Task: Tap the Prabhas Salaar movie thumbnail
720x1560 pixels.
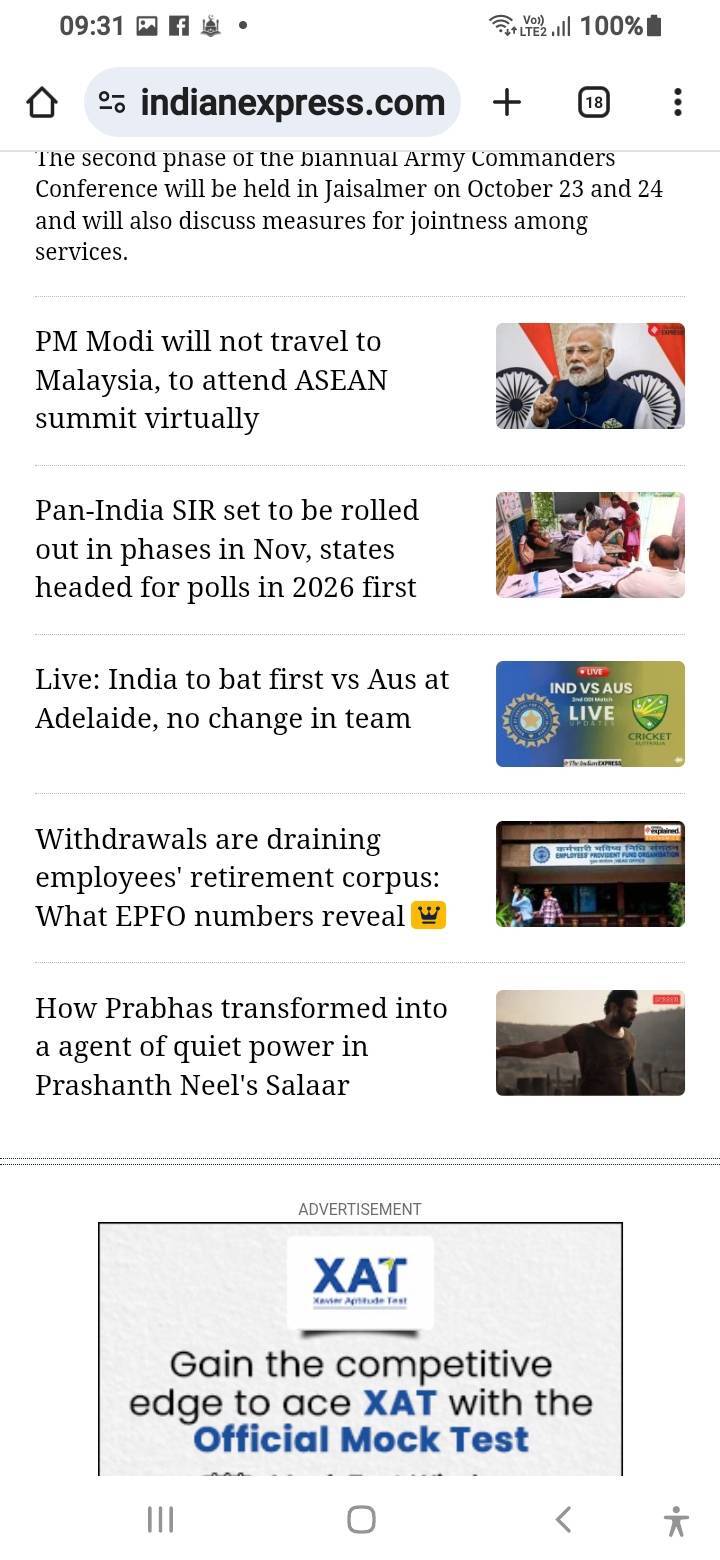Action: pos(590,1043)
